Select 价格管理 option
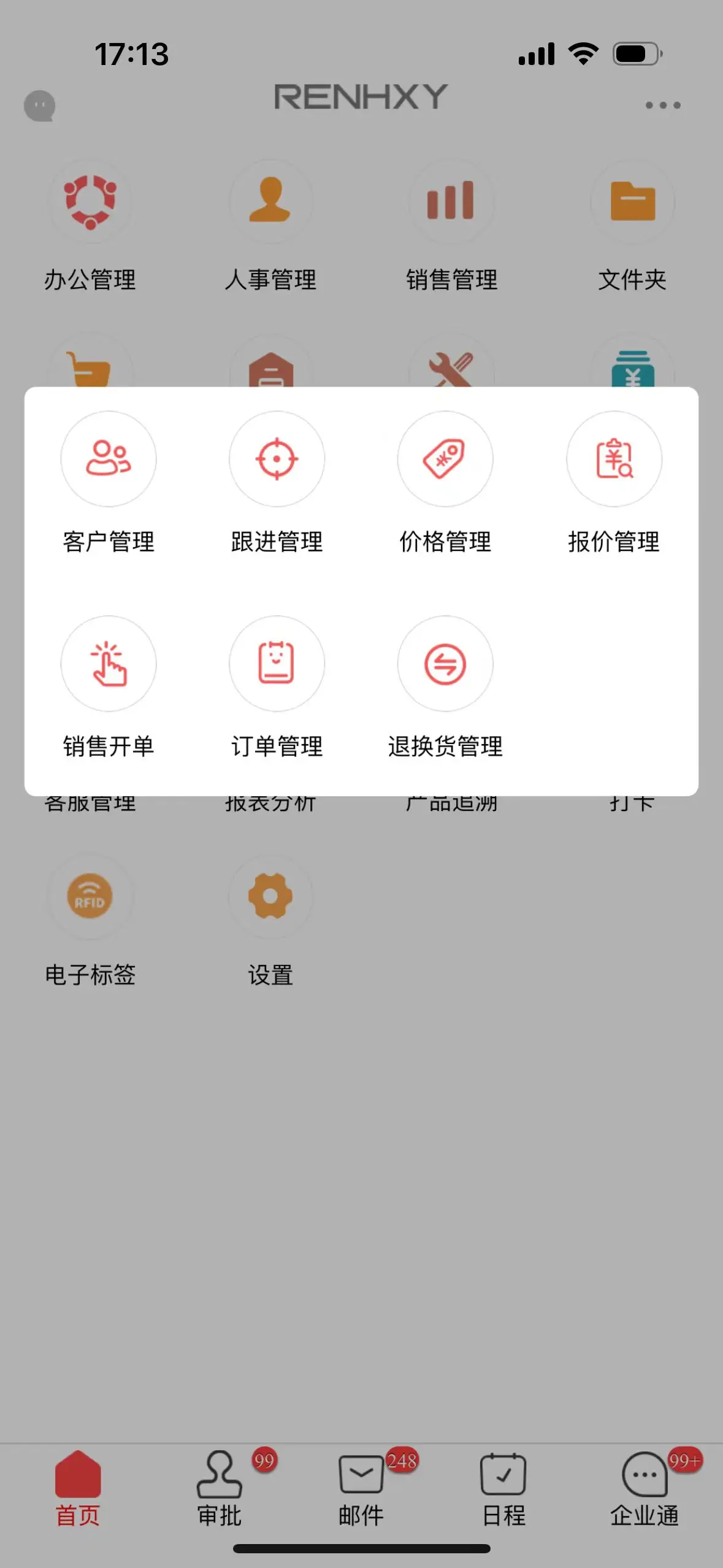 click(x=445, y=483)
